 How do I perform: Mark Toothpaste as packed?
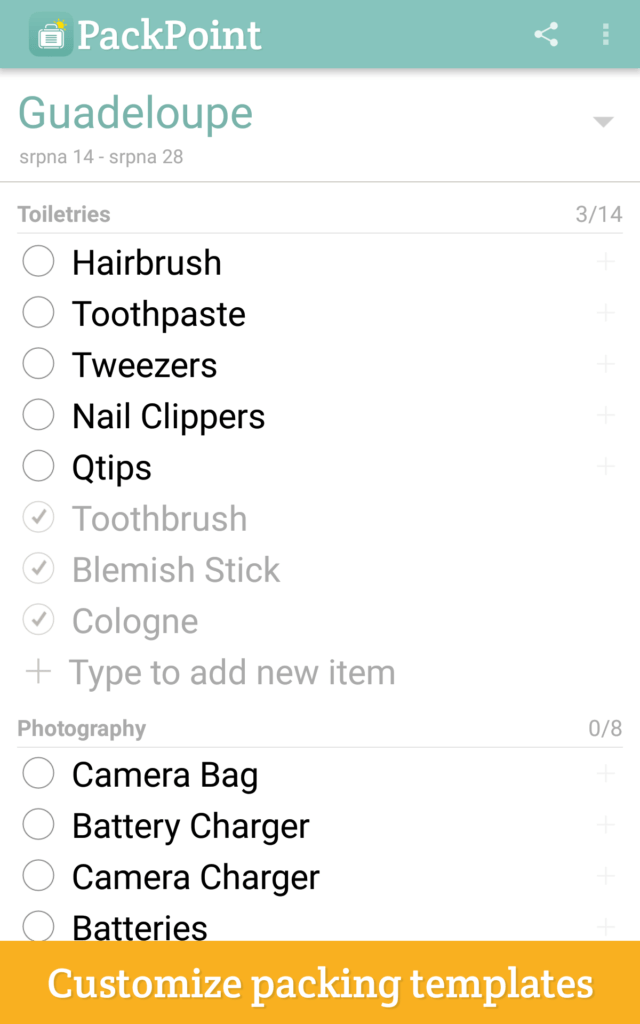click(39, 313)
